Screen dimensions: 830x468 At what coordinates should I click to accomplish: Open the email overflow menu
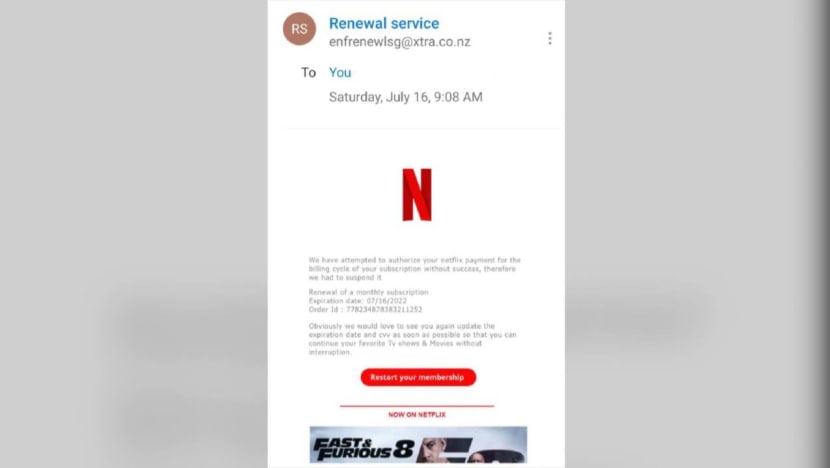coord(549,38)
